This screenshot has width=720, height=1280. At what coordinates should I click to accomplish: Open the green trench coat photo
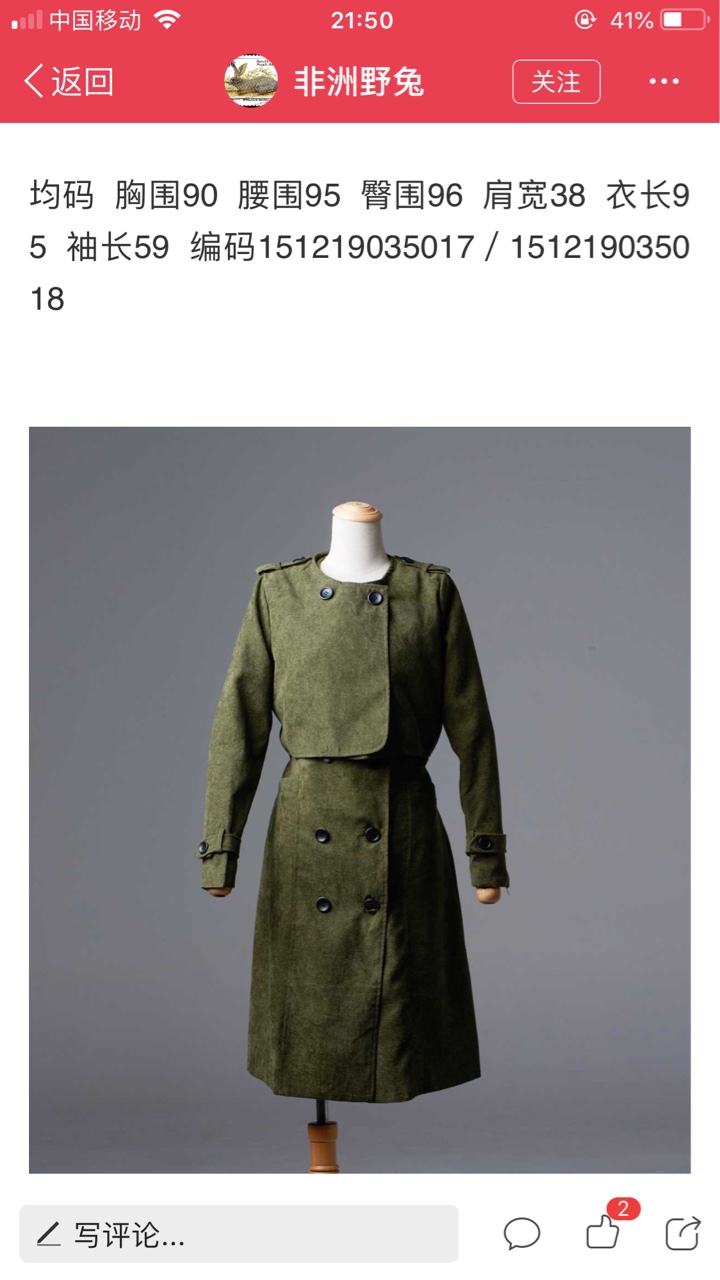click(x=360, y=800)
